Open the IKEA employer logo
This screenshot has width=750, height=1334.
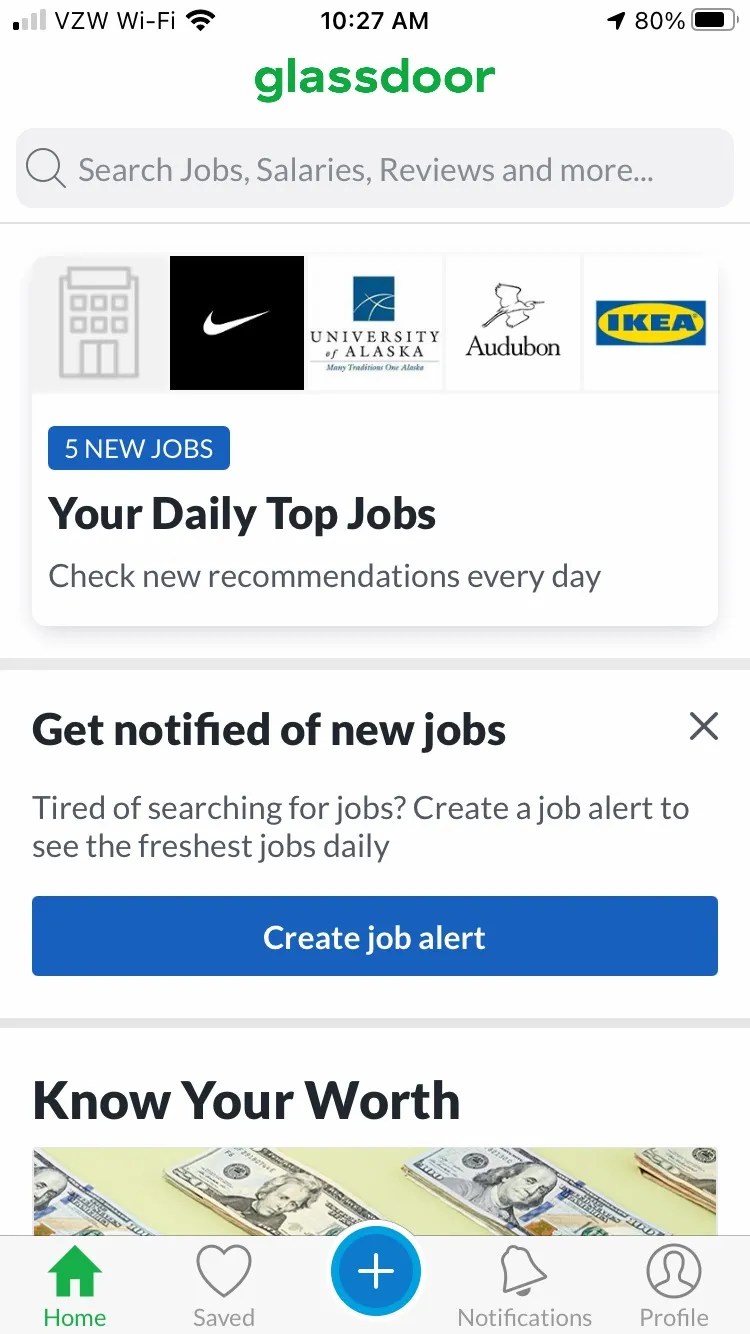point(650,322)
